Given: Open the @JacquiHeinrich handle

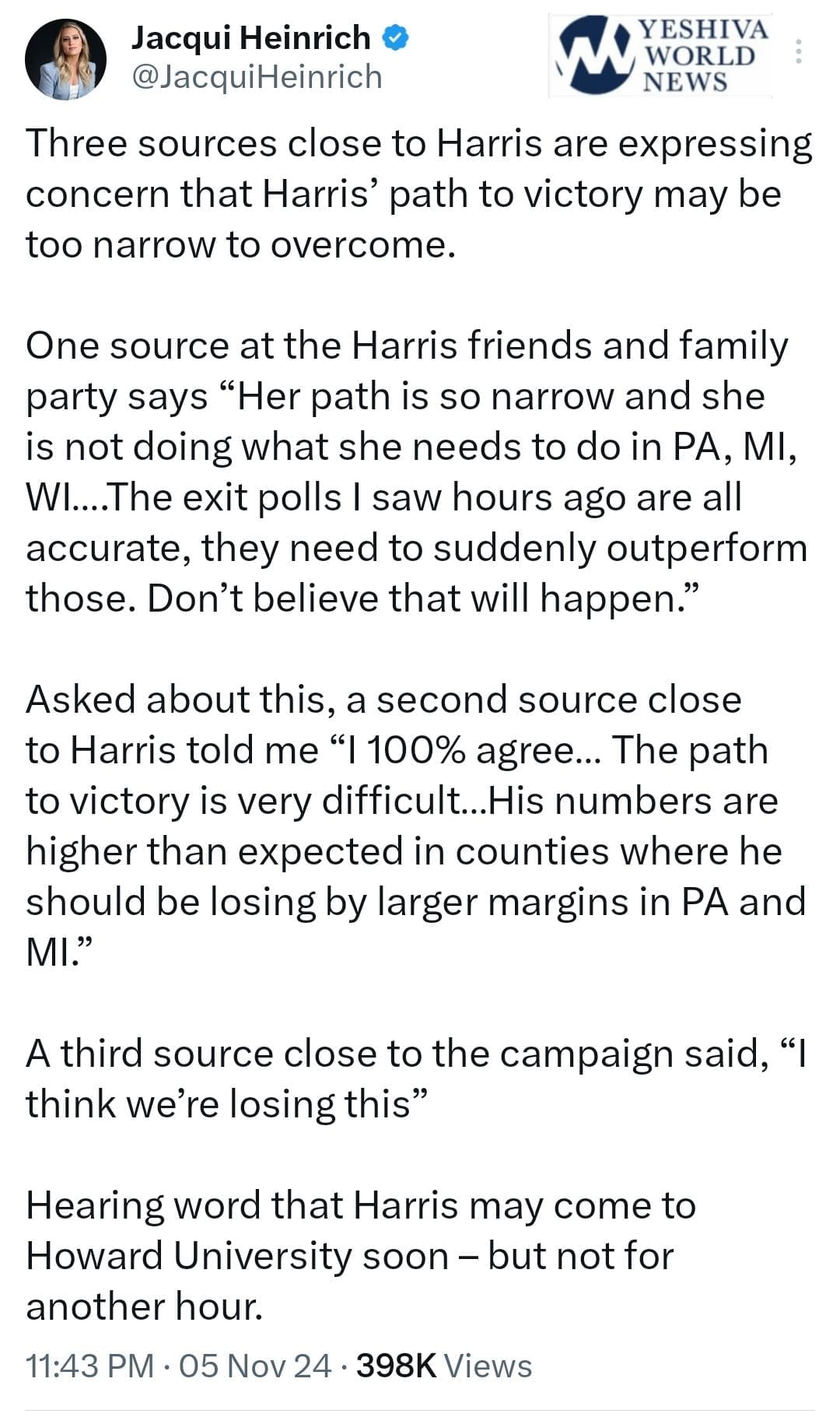Looking at the screenshot, I should pyautogui.click(x=257, y=77).
